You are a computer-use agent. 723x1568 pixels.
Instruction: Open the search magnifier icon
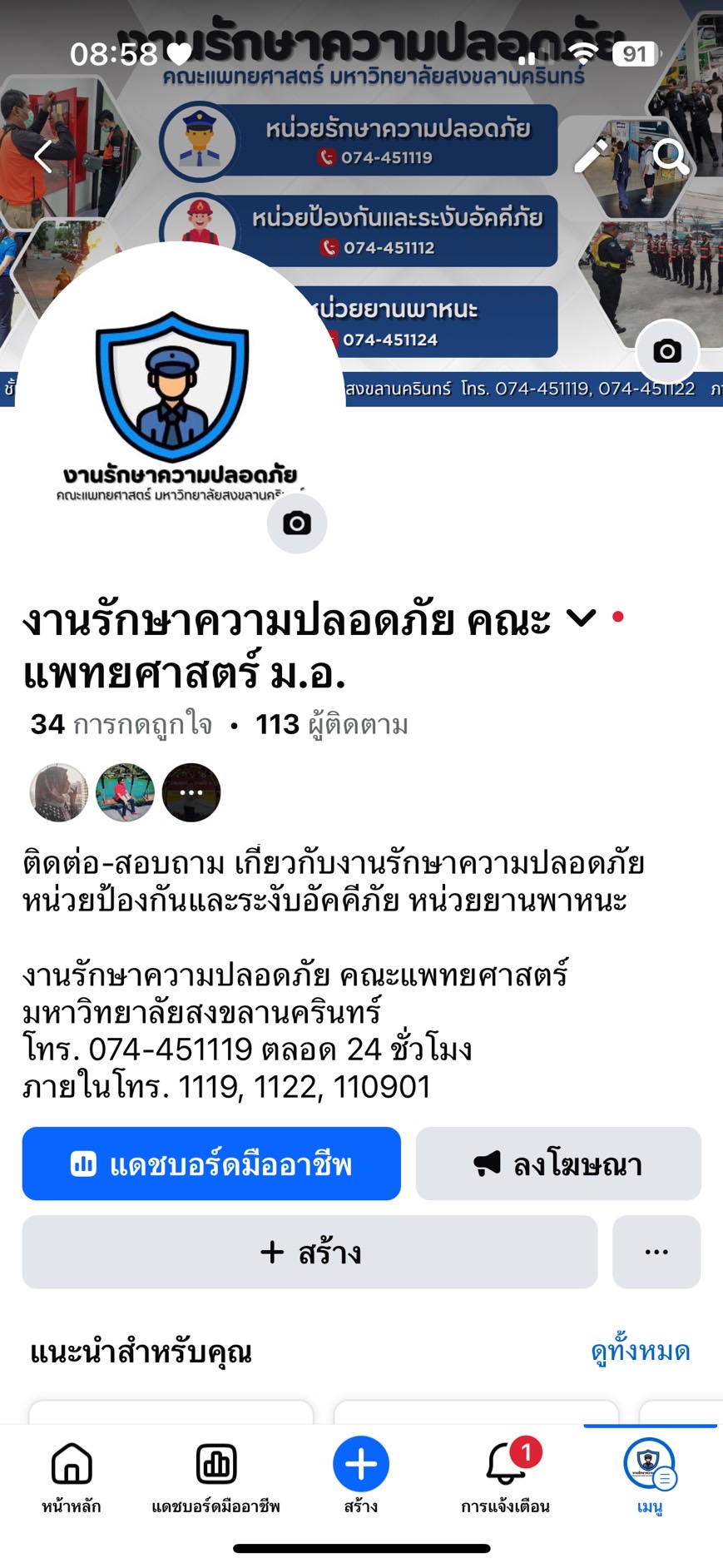[671, 156]
